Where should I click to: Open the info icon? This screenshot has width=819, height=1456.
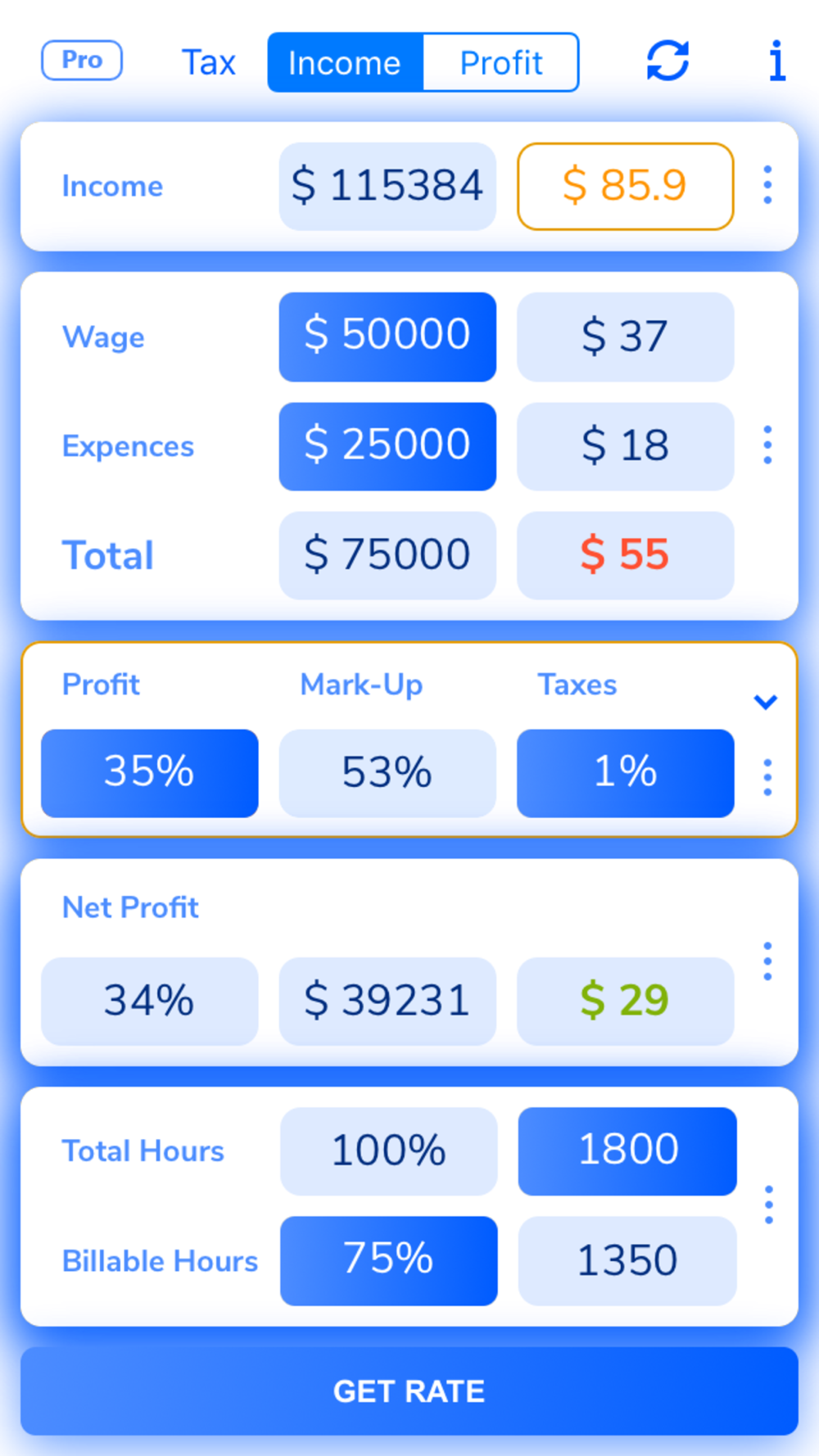[x=776, y=61]
